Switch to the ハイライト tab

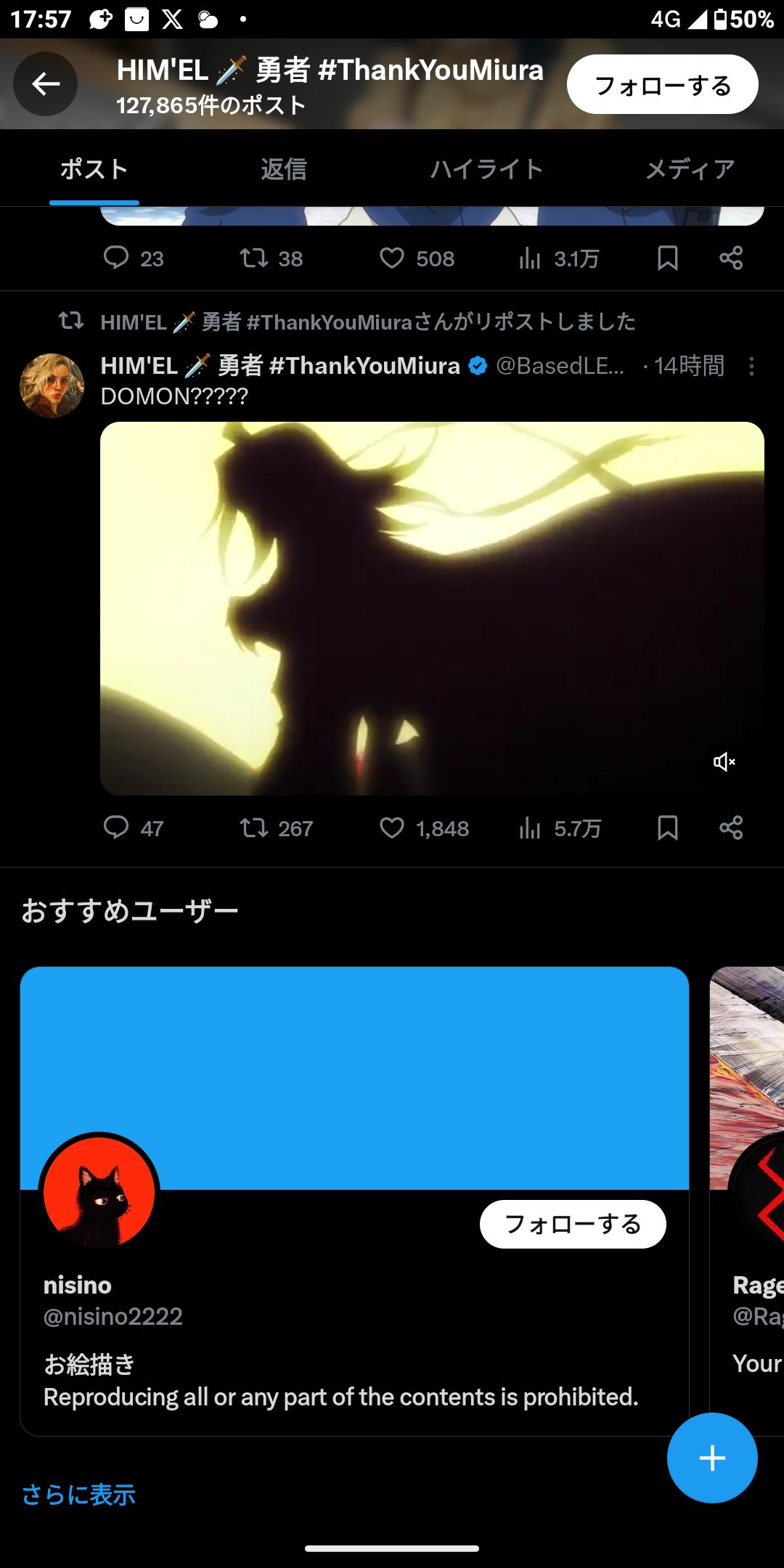tap(486, 169)
